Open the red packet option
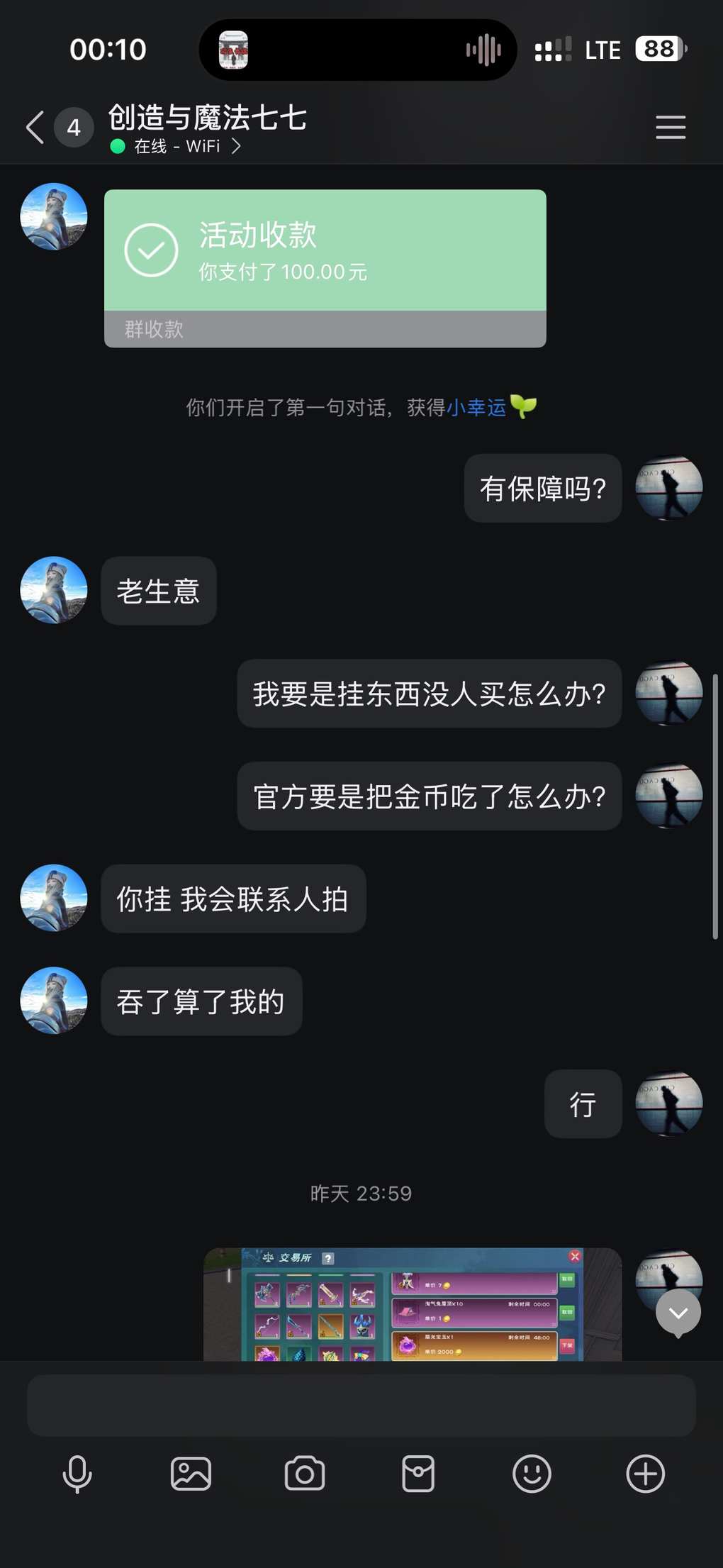The height and width of the screenshot is (1568, 723). pos(418,1474)
